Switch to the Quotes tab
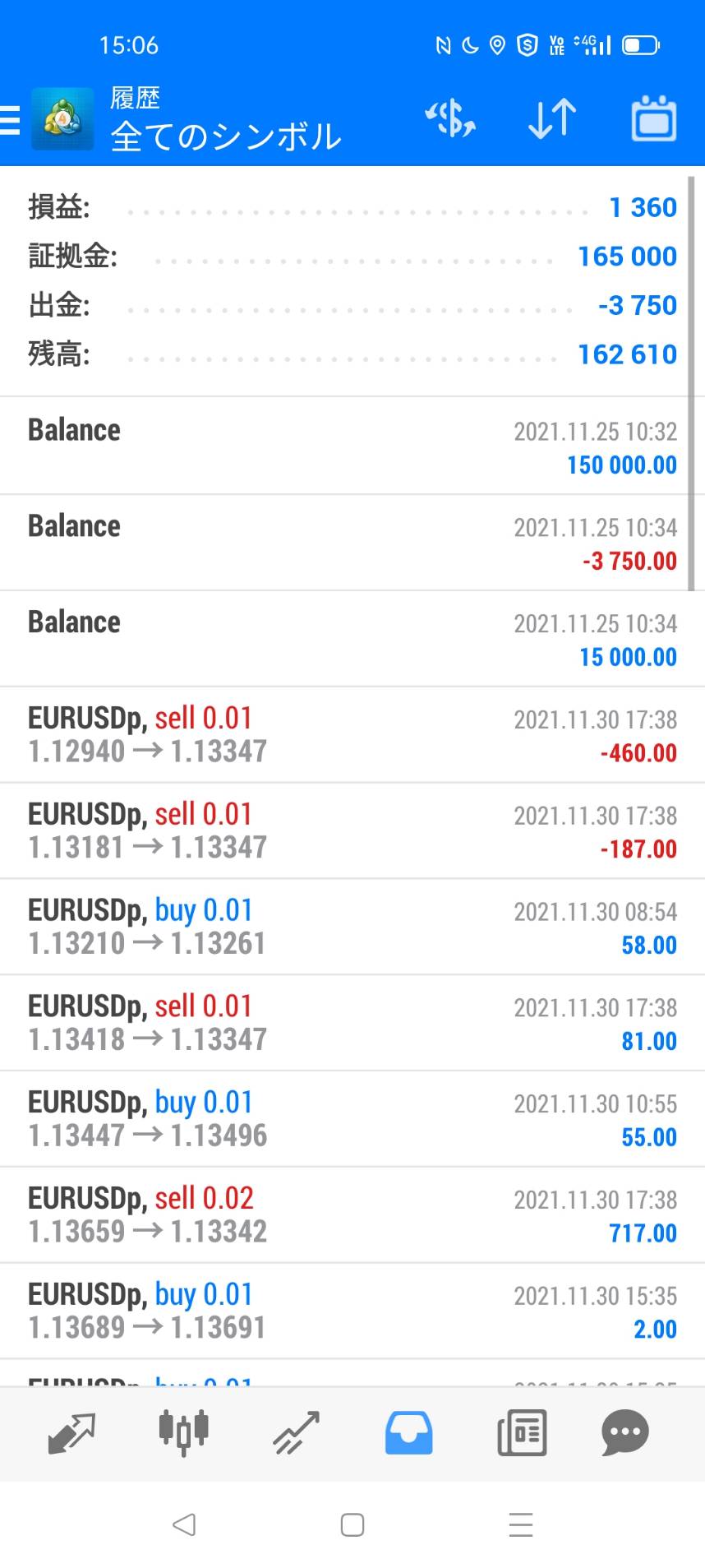Image resolution: width=705 pixels, height=1568 pixels. (x=71, y=1433)
